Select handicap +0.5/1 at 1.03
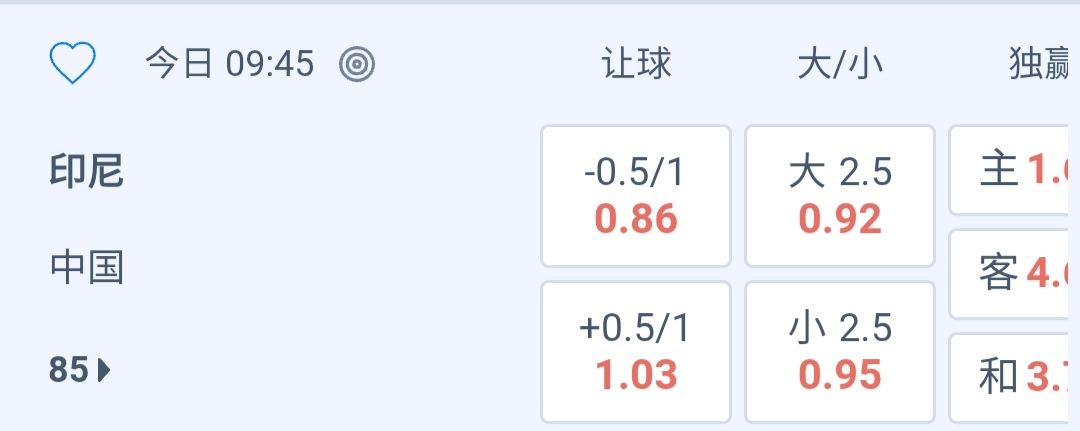Image resolution: width=1080 pixels, height=431 pixels. (x=636, y=352)
